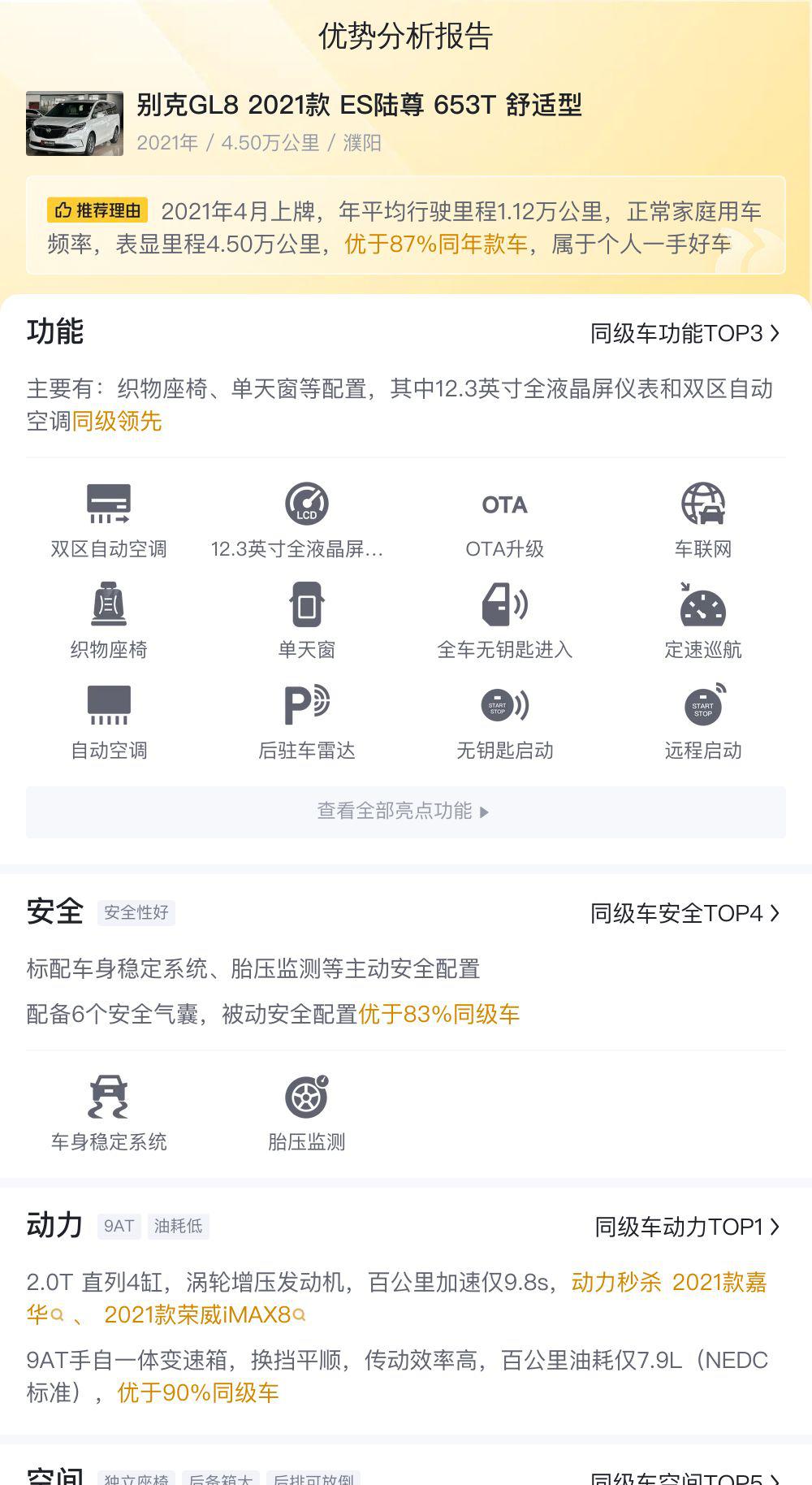Open the 同级车功能TOP3 ranking
The image size is (812, 1485).
point(685,333)
